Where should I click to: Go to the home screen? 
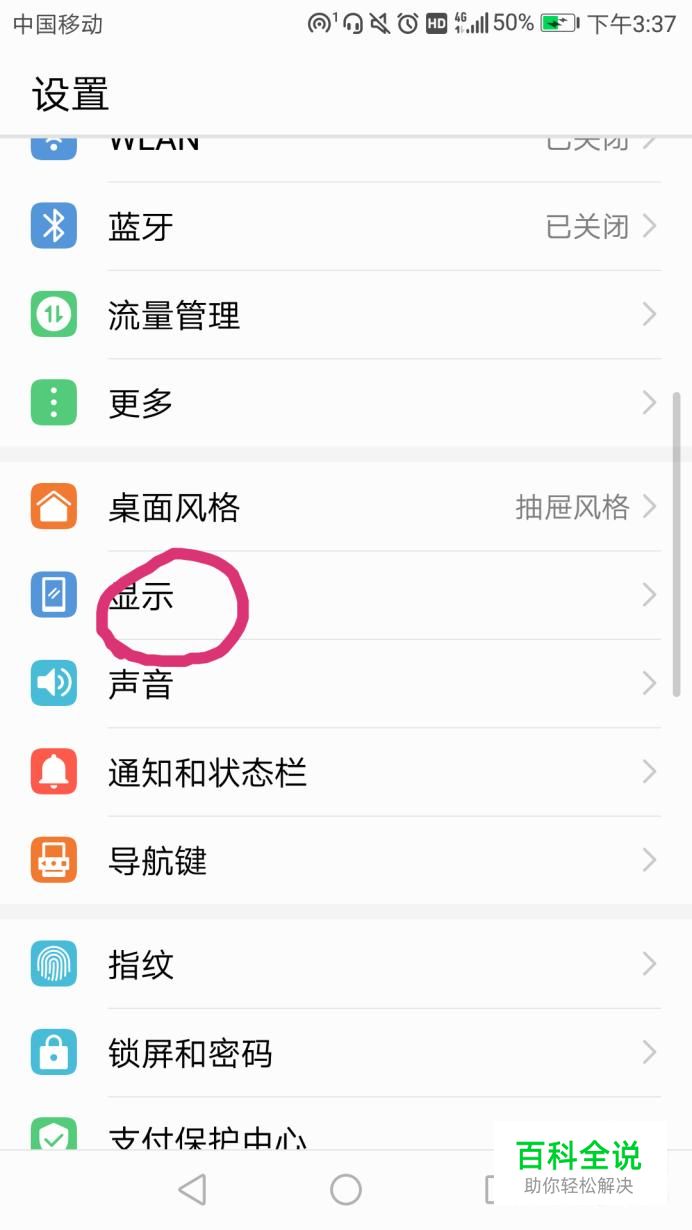(x=346, y=1189)
